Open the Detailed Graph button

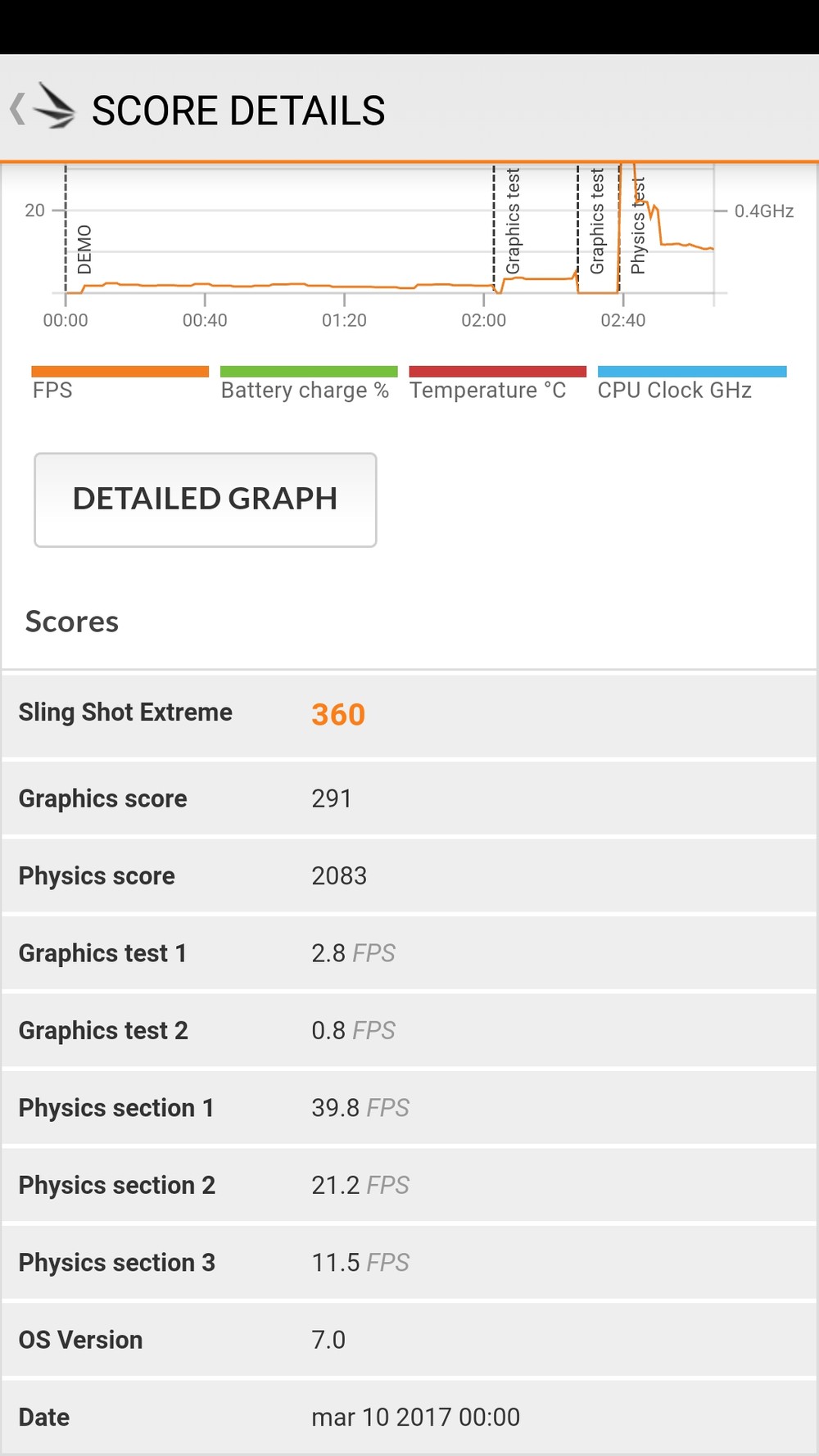coord(205,500)
